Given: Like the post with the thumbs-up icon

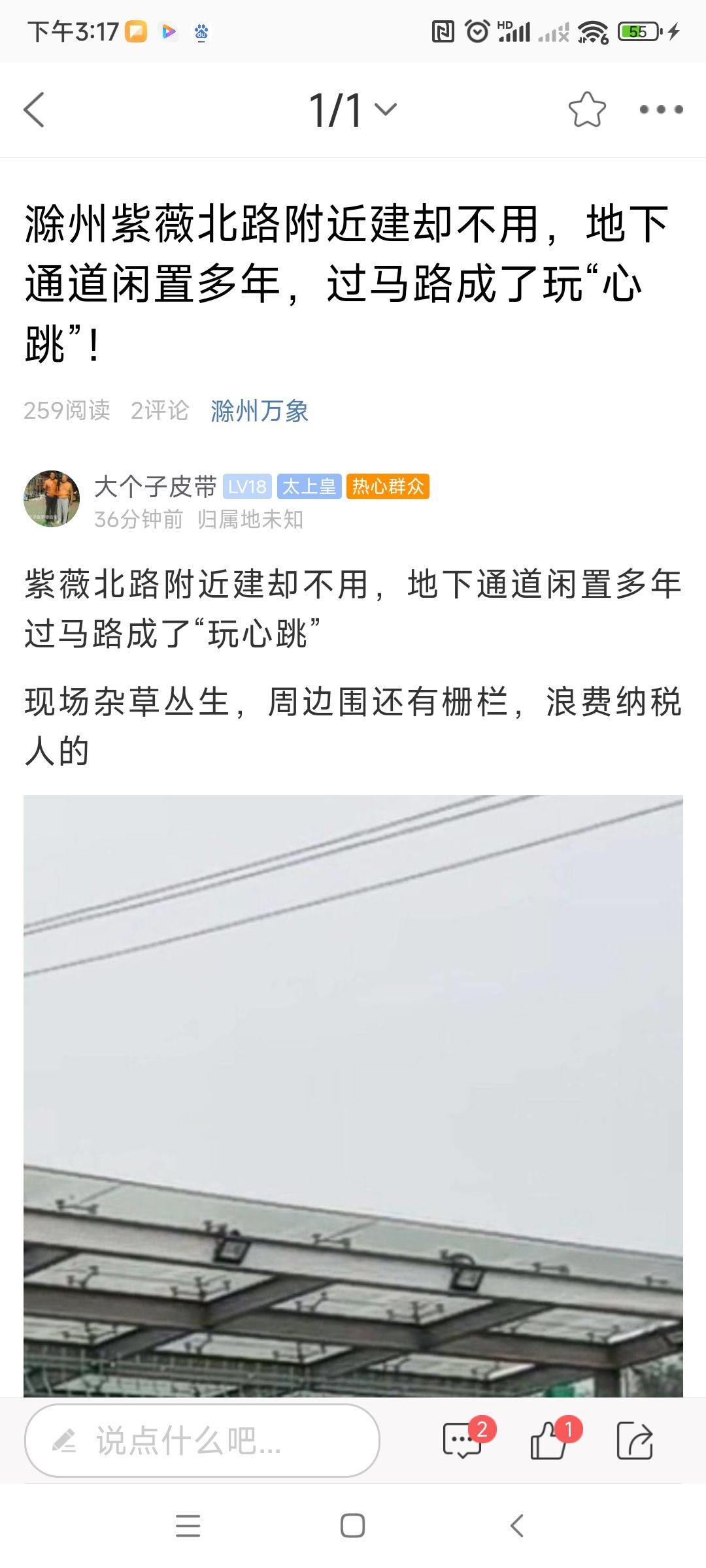Looking at the screenshot, I should tap(549, 1439).
